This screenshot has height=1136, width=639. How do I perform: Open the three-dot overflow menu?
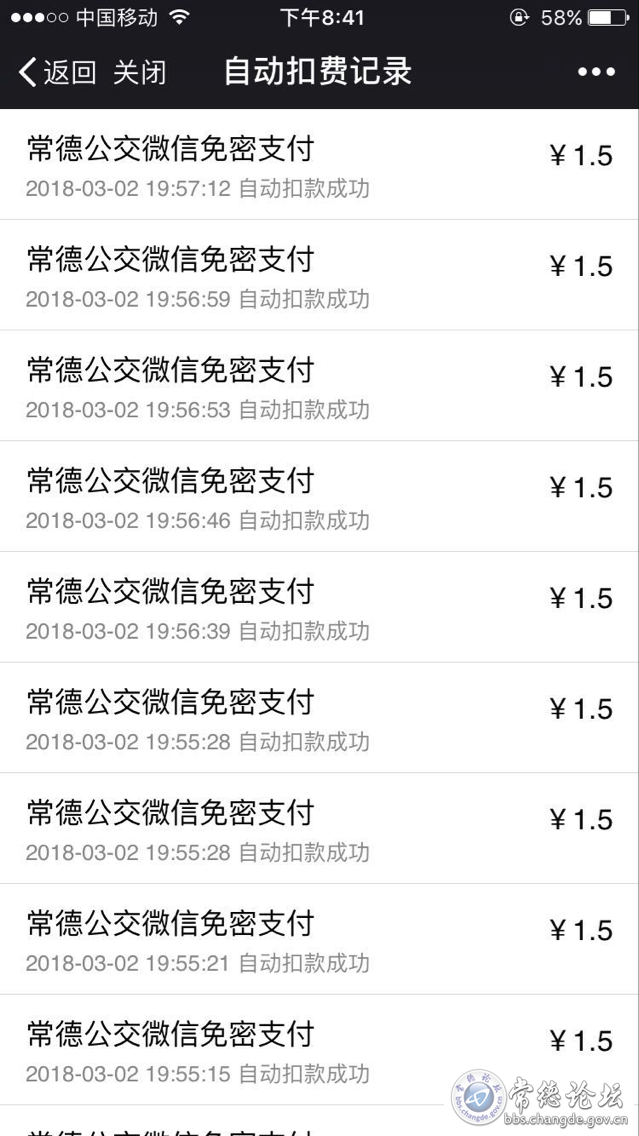[596, 72]
